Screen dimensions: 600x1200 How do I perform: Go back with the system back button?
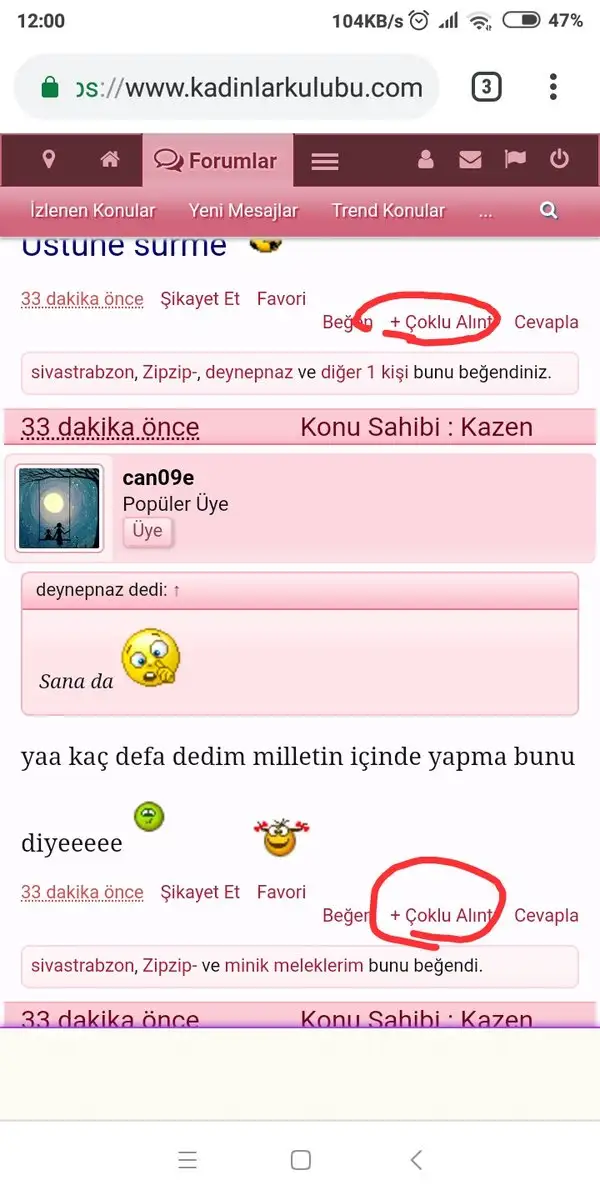[416, 1160]
